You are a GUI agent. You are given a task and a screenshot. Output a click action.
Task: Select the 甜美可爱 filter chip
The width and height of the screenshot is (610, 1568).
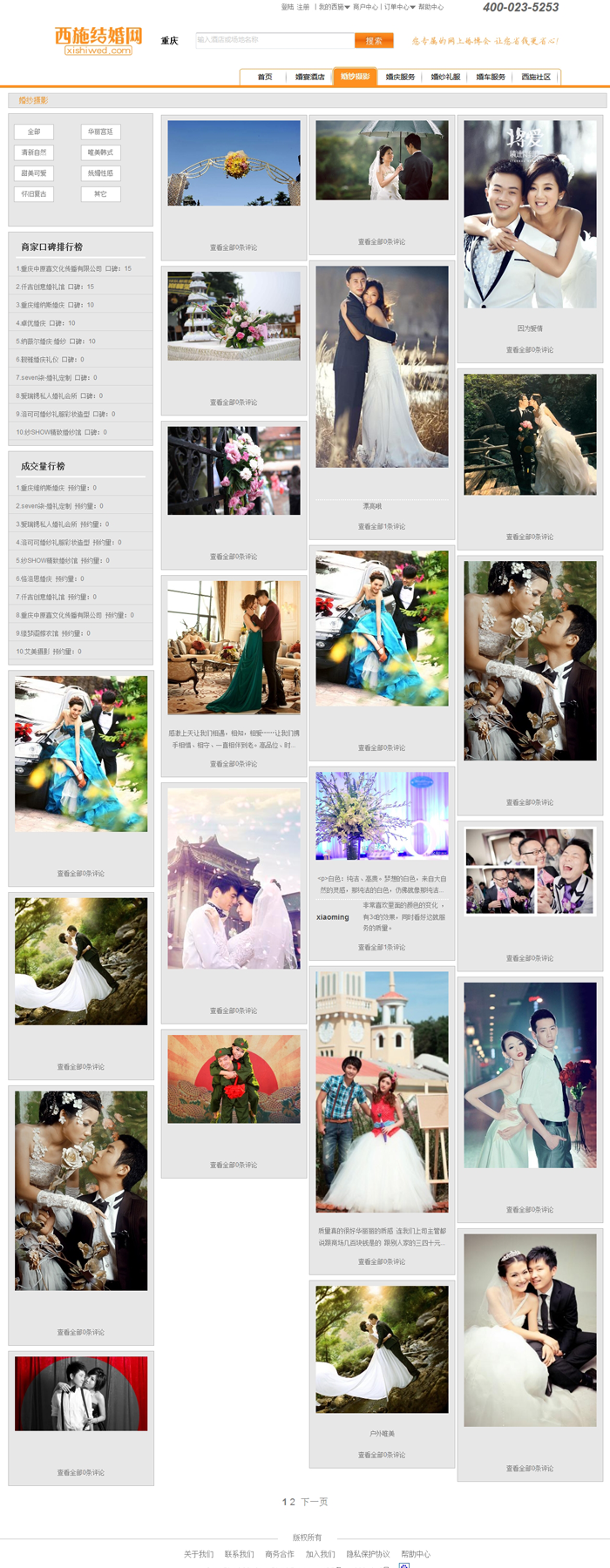[34, 173]
